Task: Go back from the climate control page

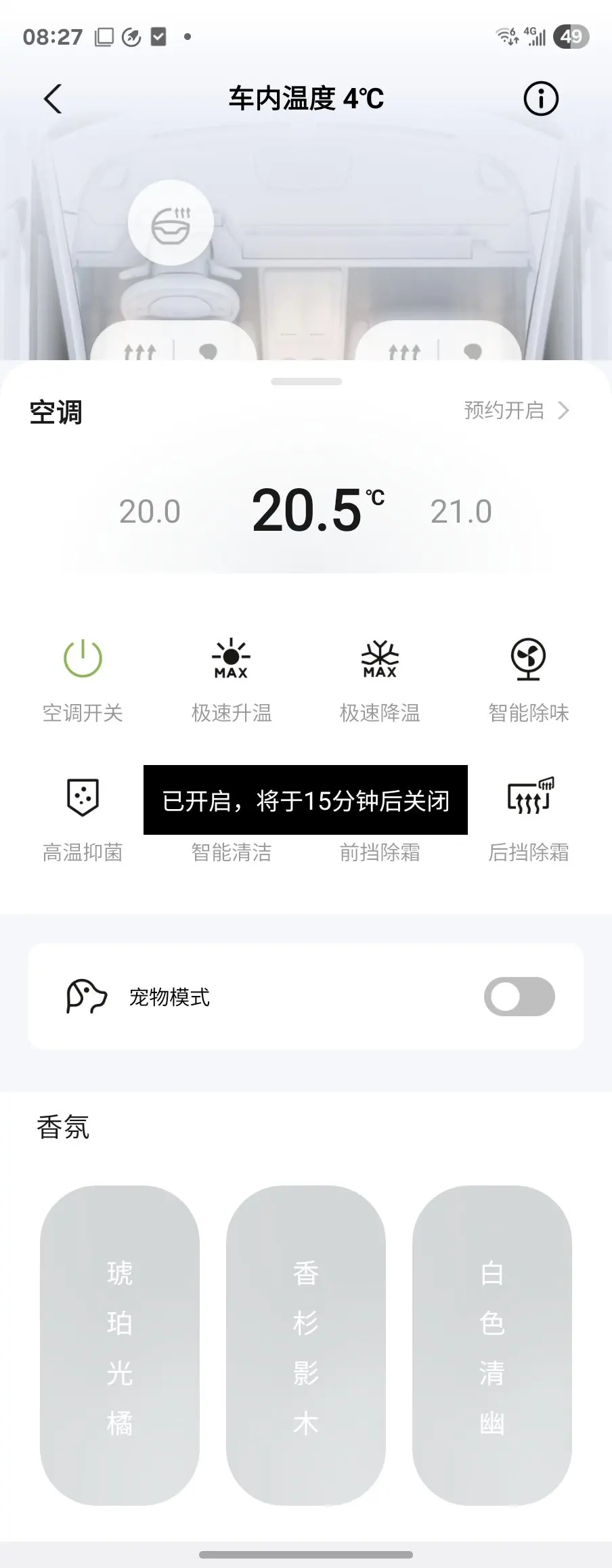Action: [53, 99]
